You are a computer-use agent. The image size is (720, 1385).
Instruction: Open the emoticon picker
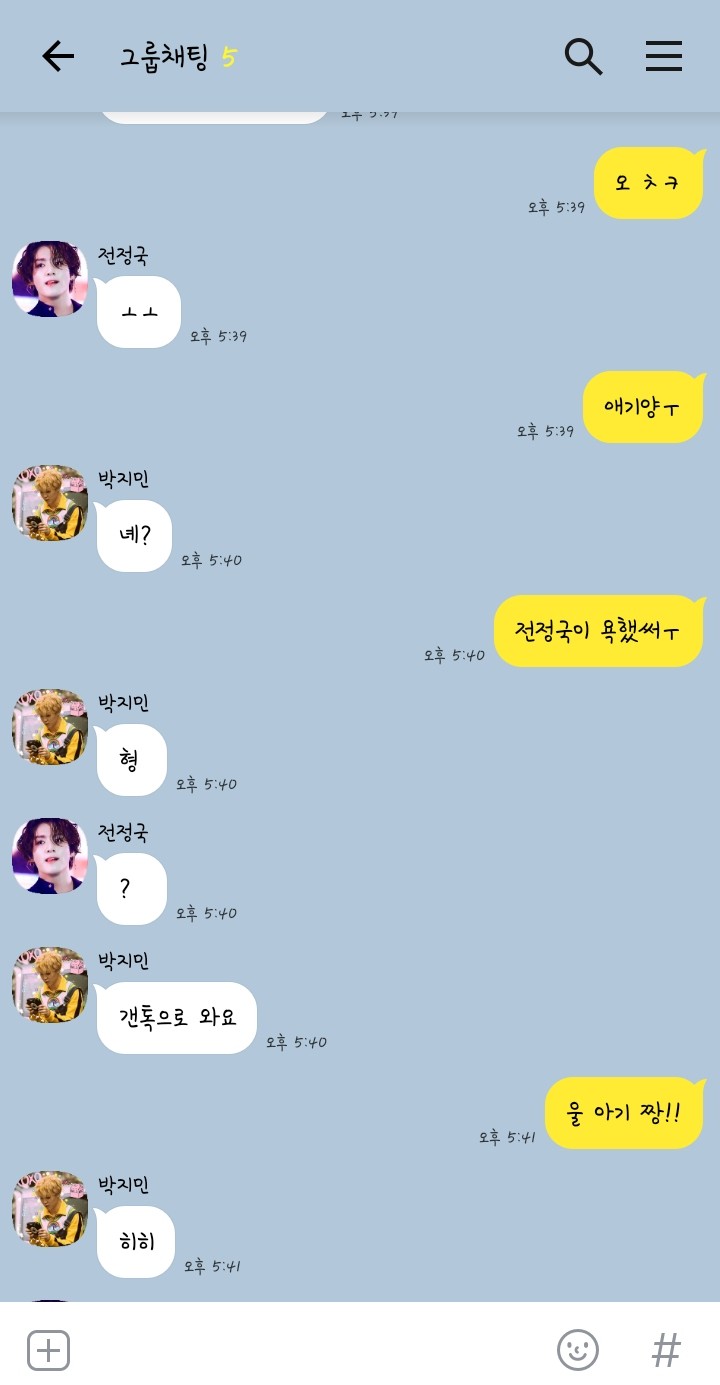tap(578, 1350)
